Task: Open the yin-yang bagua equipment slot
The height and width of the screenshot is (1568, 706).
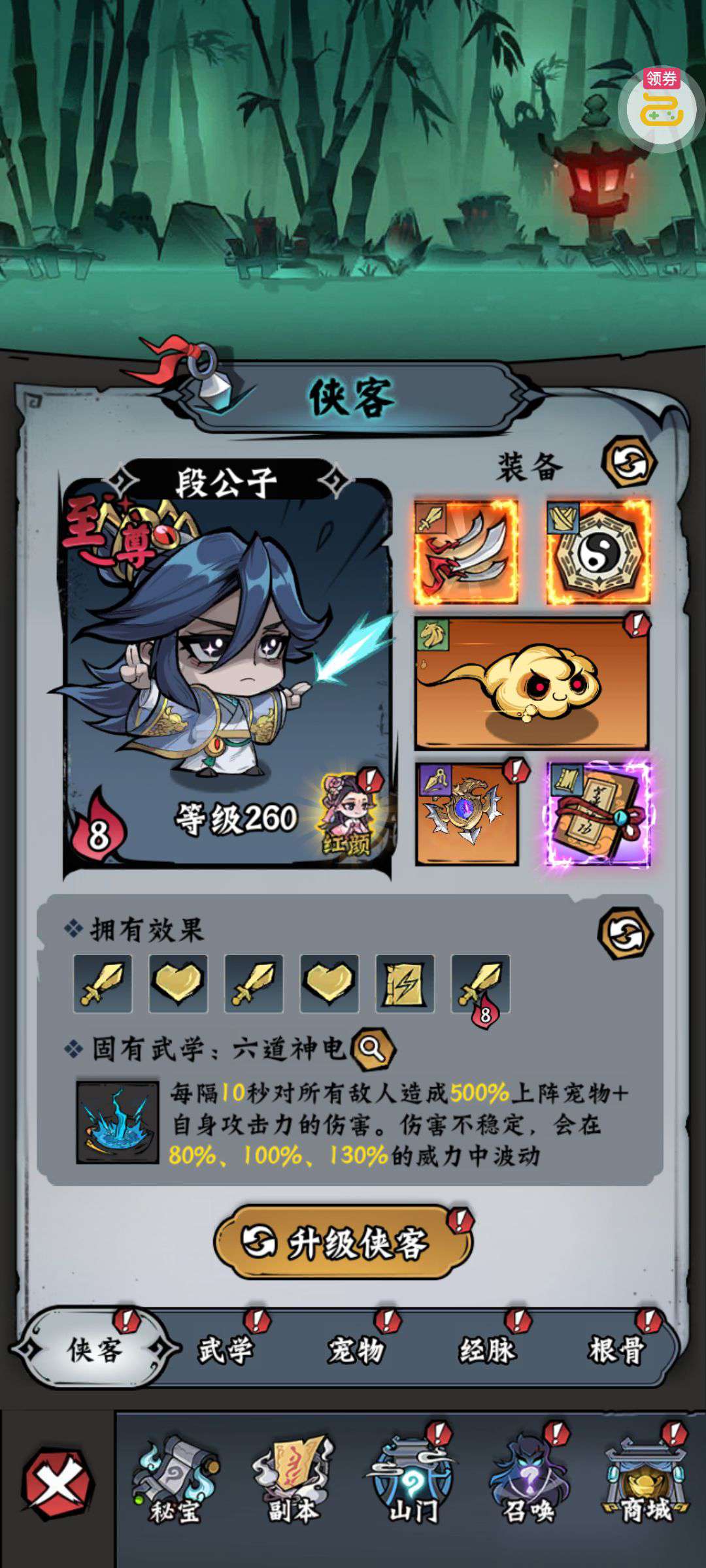Action: tap(598, 552)
